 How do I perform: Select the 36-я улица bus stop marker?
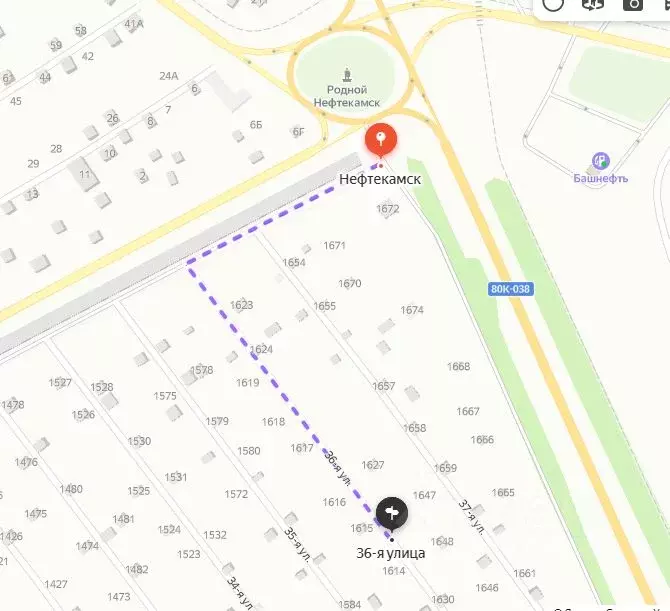click(x=391, y=514)
